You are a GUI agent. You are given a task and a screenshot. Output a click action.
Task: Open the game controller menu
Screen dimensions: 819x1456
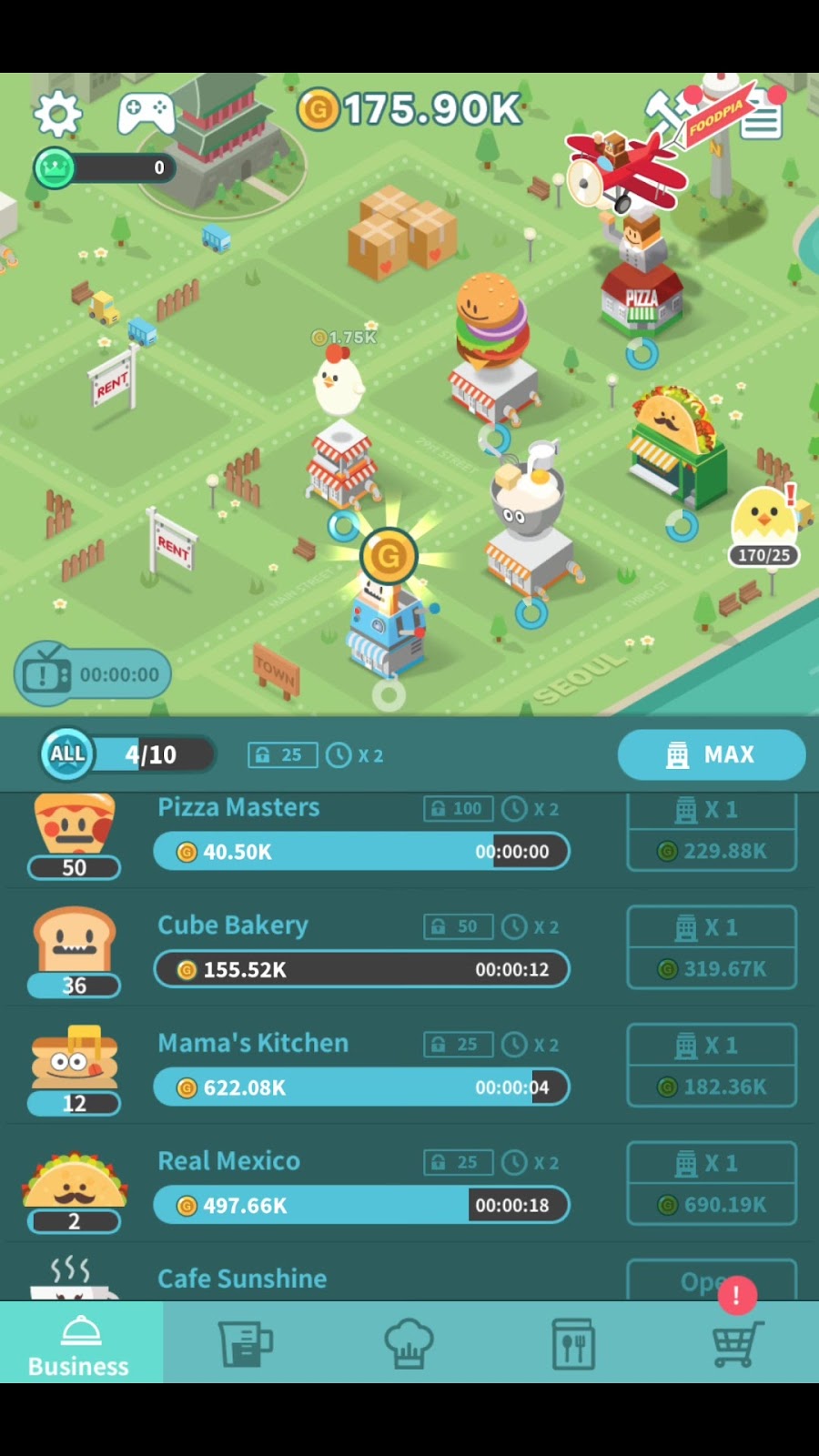(x=146, y=114)
